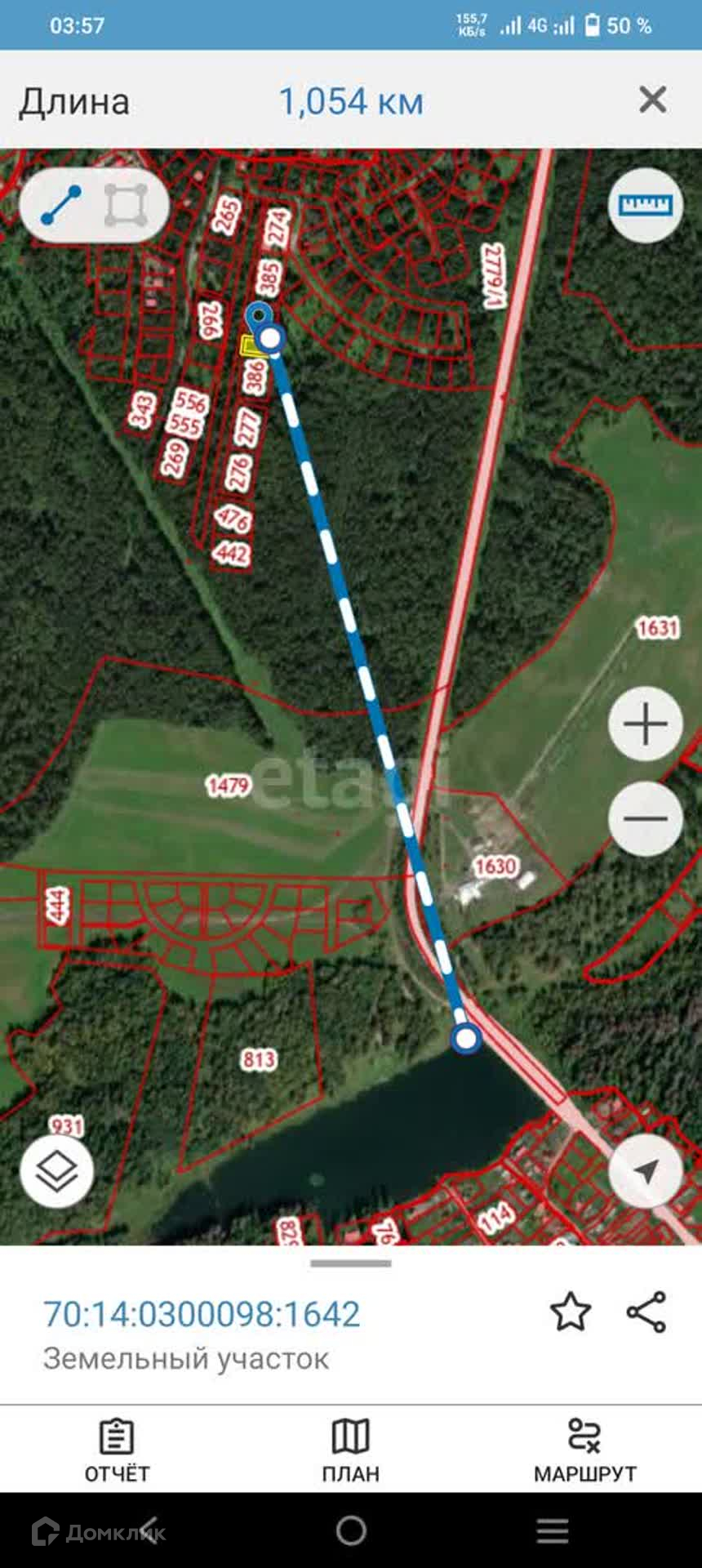This screenshot has width=702, height=1568.
Task: Open the ОТЧЁТ report option
Action: coord(117,1451)
